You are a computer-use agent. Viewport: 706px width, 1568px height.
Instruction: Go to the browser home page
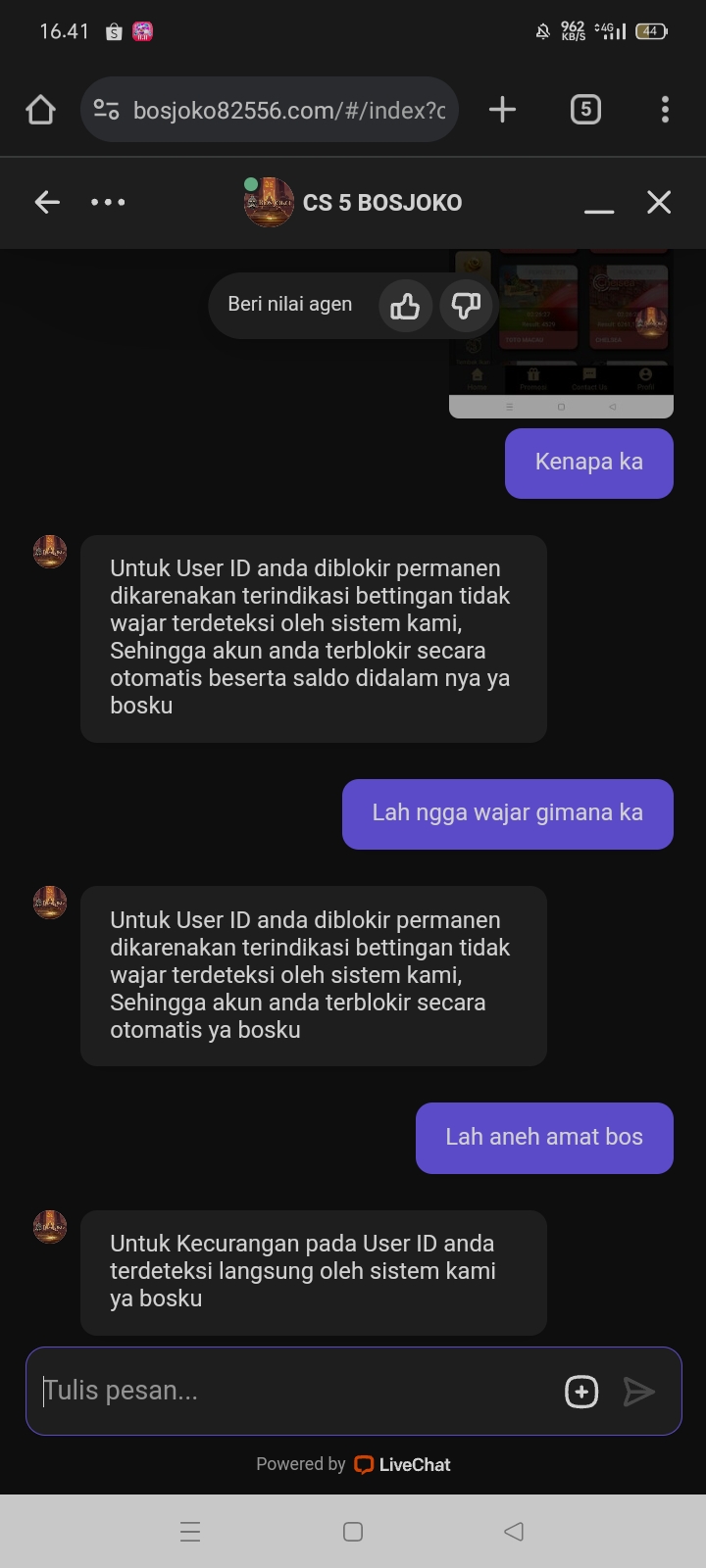40,110
